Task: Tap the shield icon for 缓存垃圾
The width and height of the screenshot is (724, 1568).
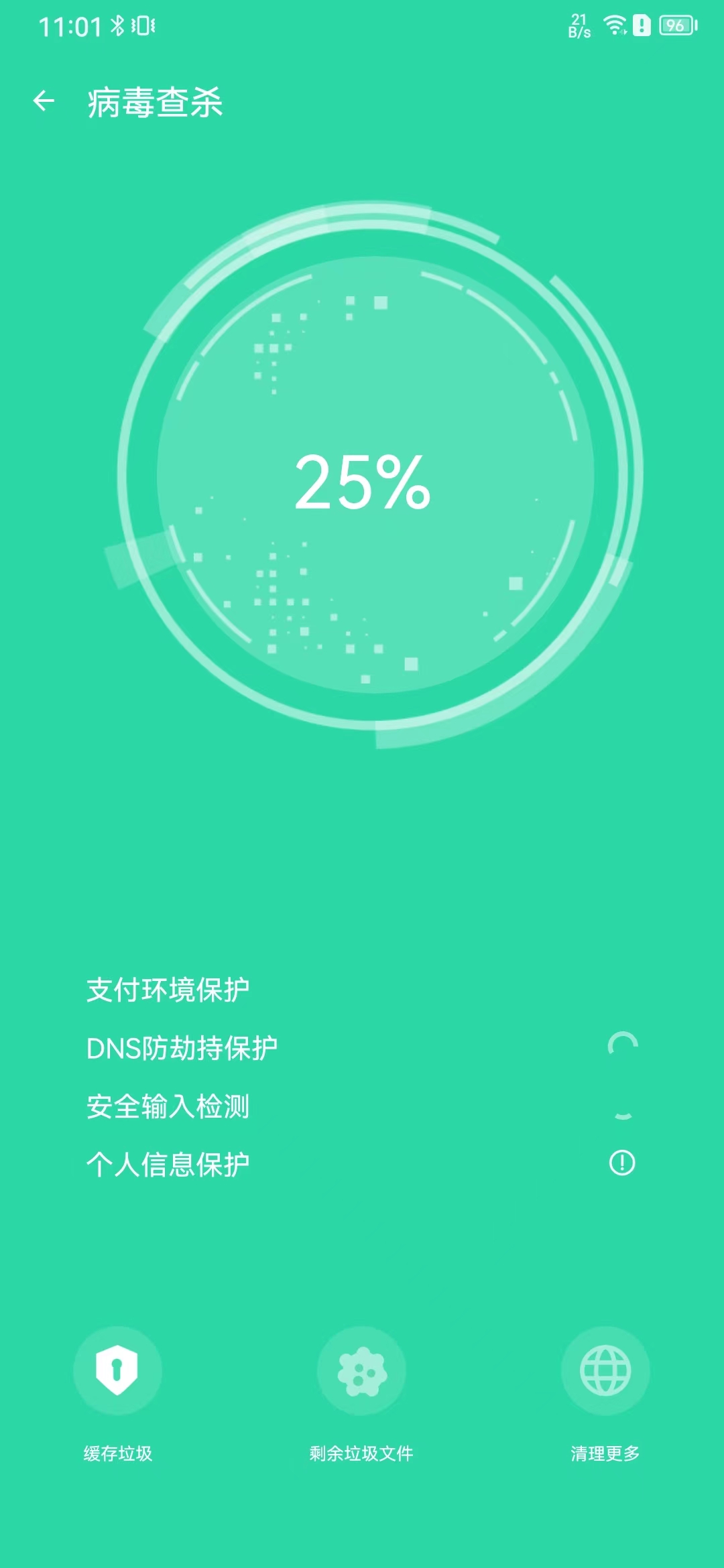Action: (118, 1372)
